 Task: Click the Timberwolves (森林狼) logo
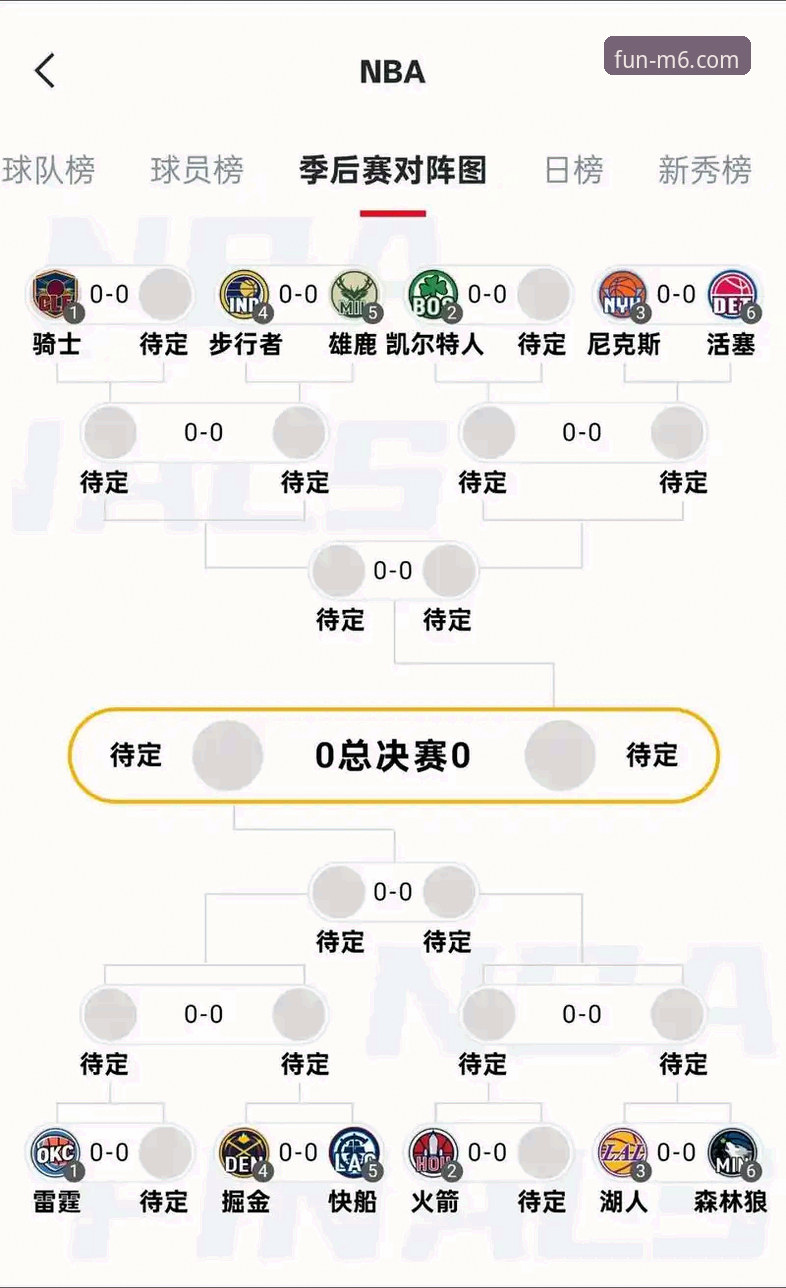click(731, 1152)
